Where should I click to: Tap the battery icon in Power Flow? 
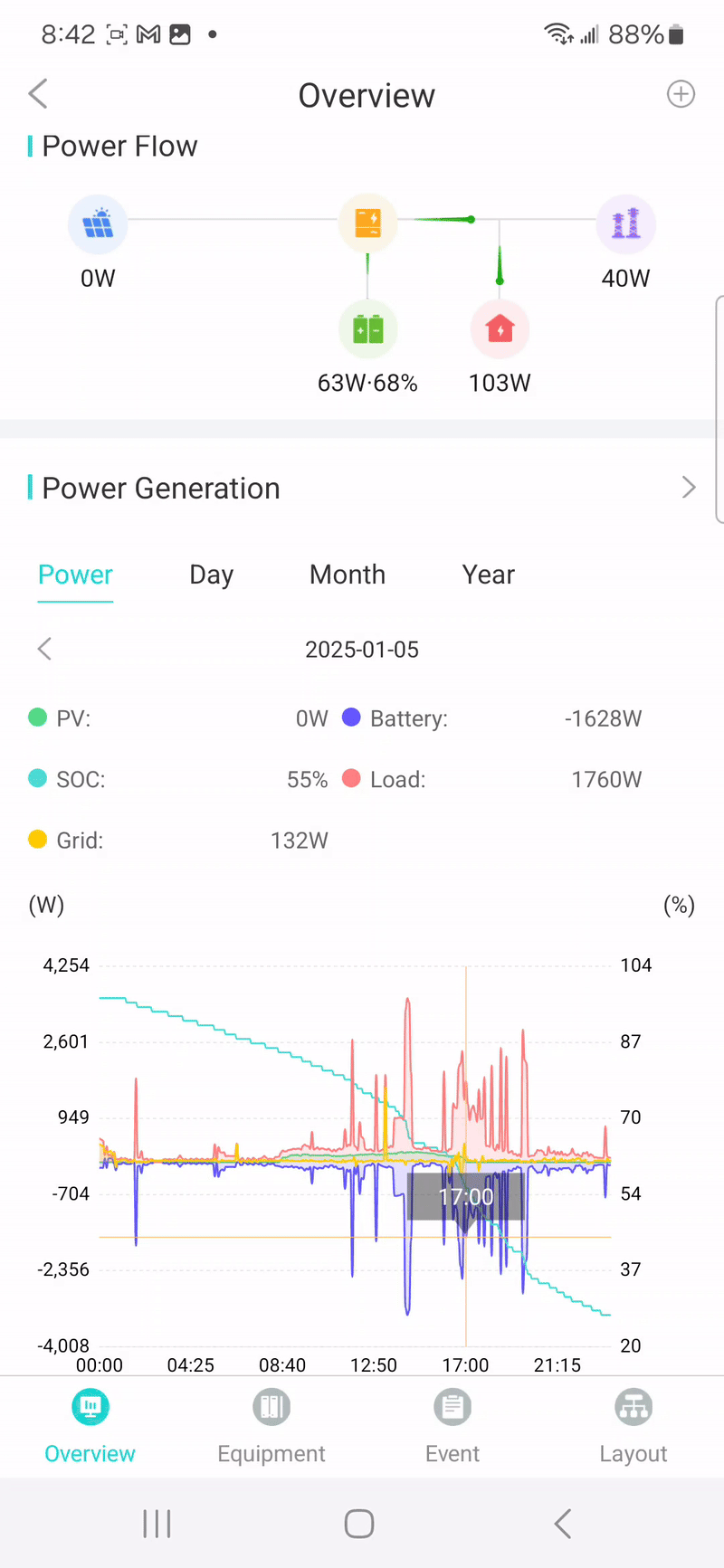click(367, 329)
